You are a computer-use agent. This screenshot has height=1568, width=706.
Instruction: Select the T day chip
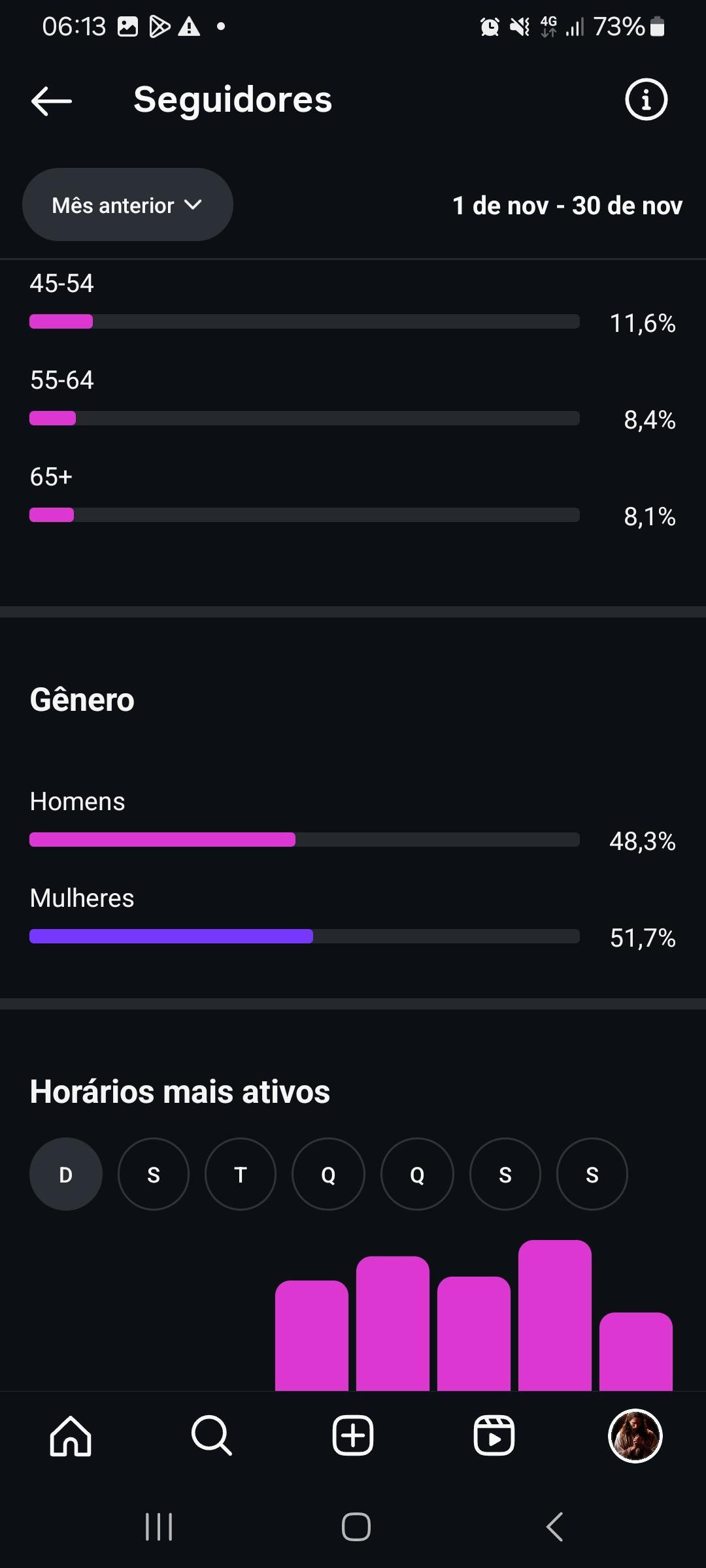click(241, 1174)
